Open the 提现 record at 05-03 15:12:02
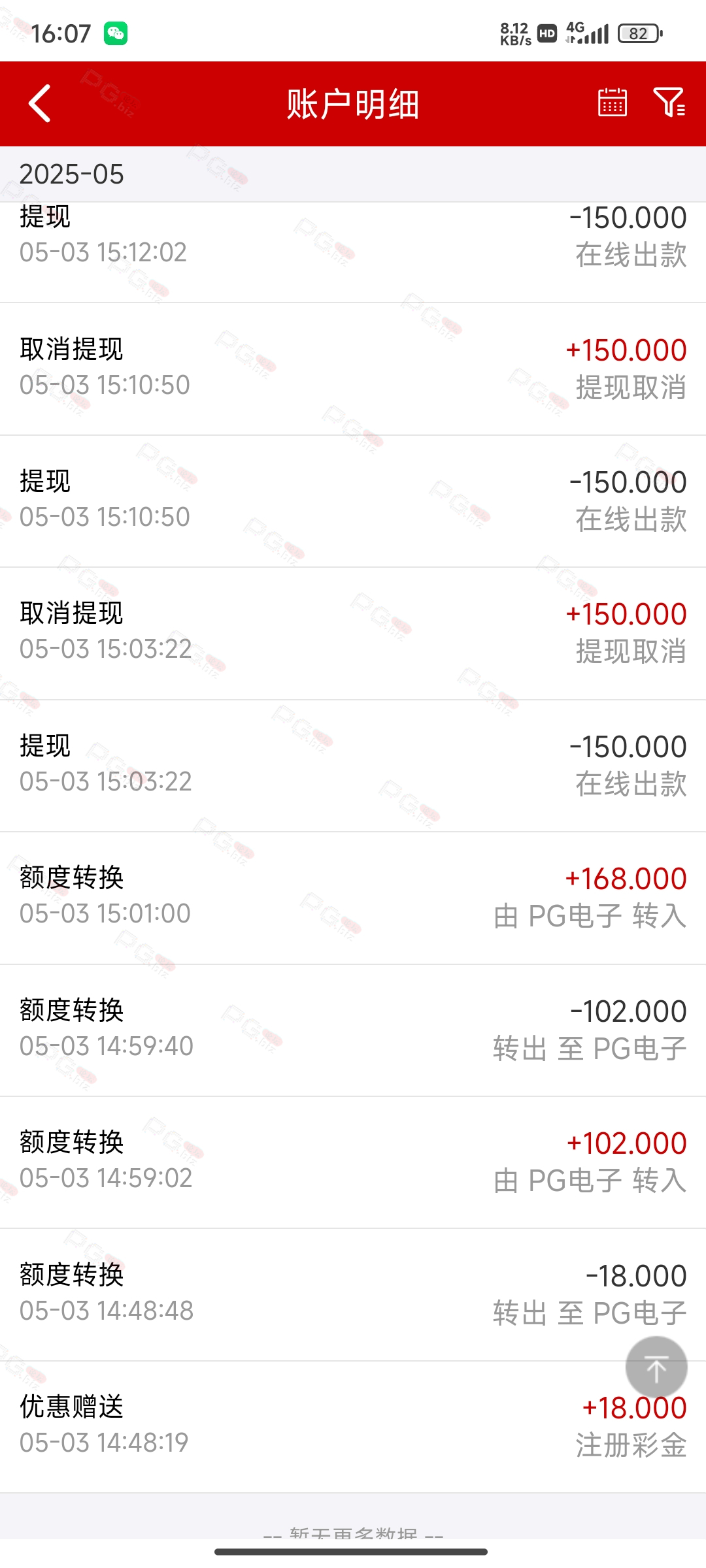706x1568 pixels. click(x=353, y=252)
